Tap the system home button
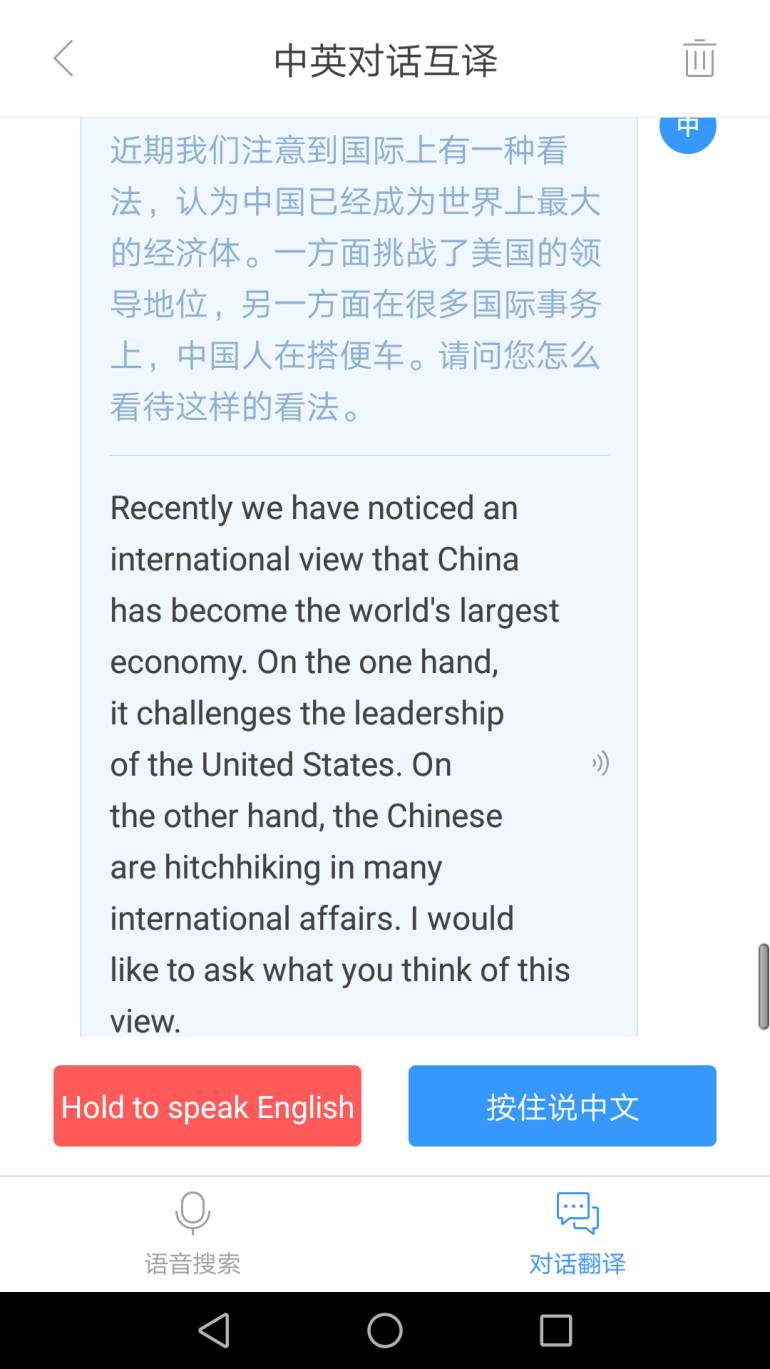The height and width of the screenshot is (1369, 770). pos(385,1330)
